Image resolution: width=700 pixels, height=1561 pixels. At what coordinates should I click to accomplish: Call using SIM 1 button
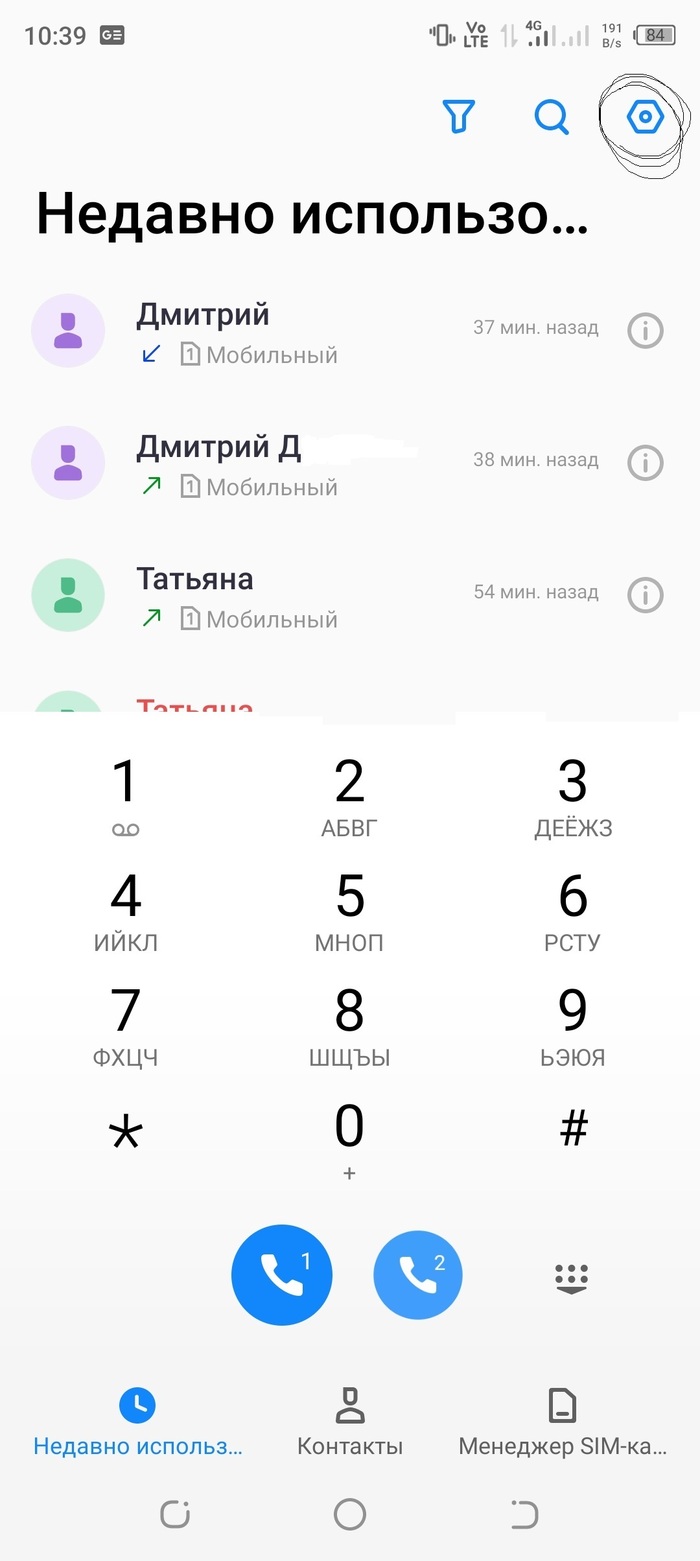click(x=281, y=1274)
